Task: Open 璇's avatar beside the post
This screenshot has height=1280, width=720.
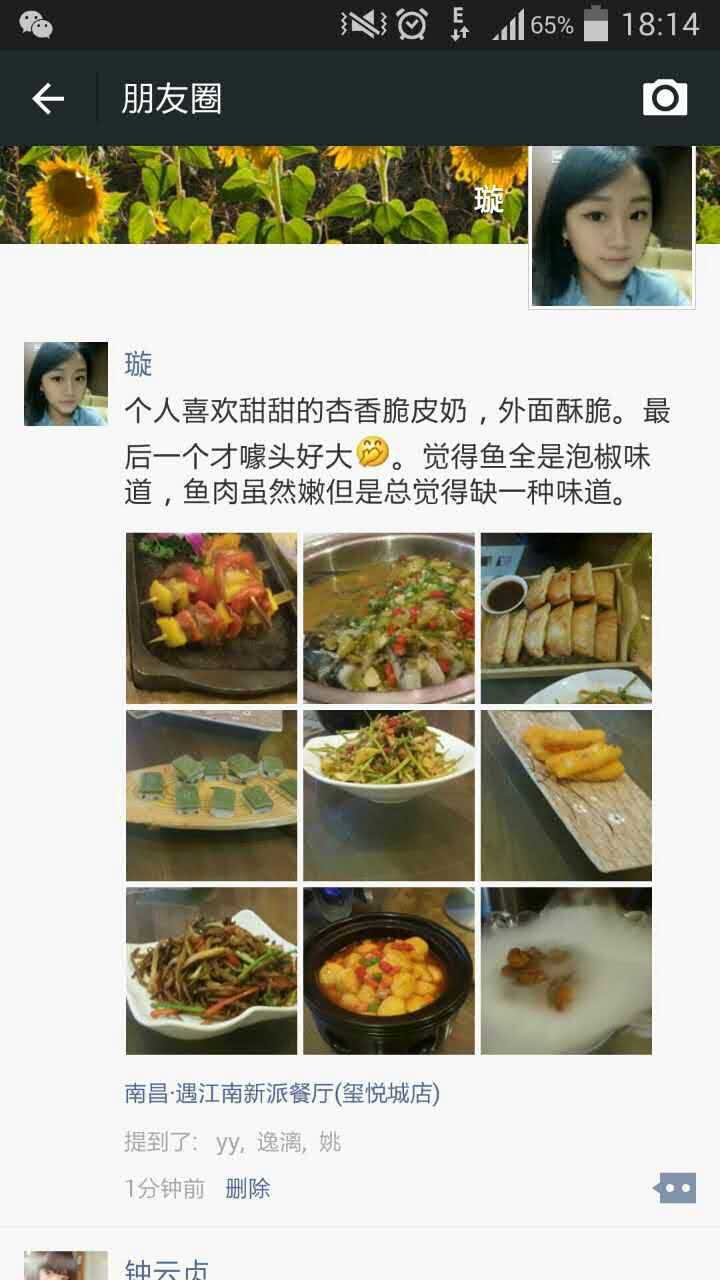Action: point(66,384)
